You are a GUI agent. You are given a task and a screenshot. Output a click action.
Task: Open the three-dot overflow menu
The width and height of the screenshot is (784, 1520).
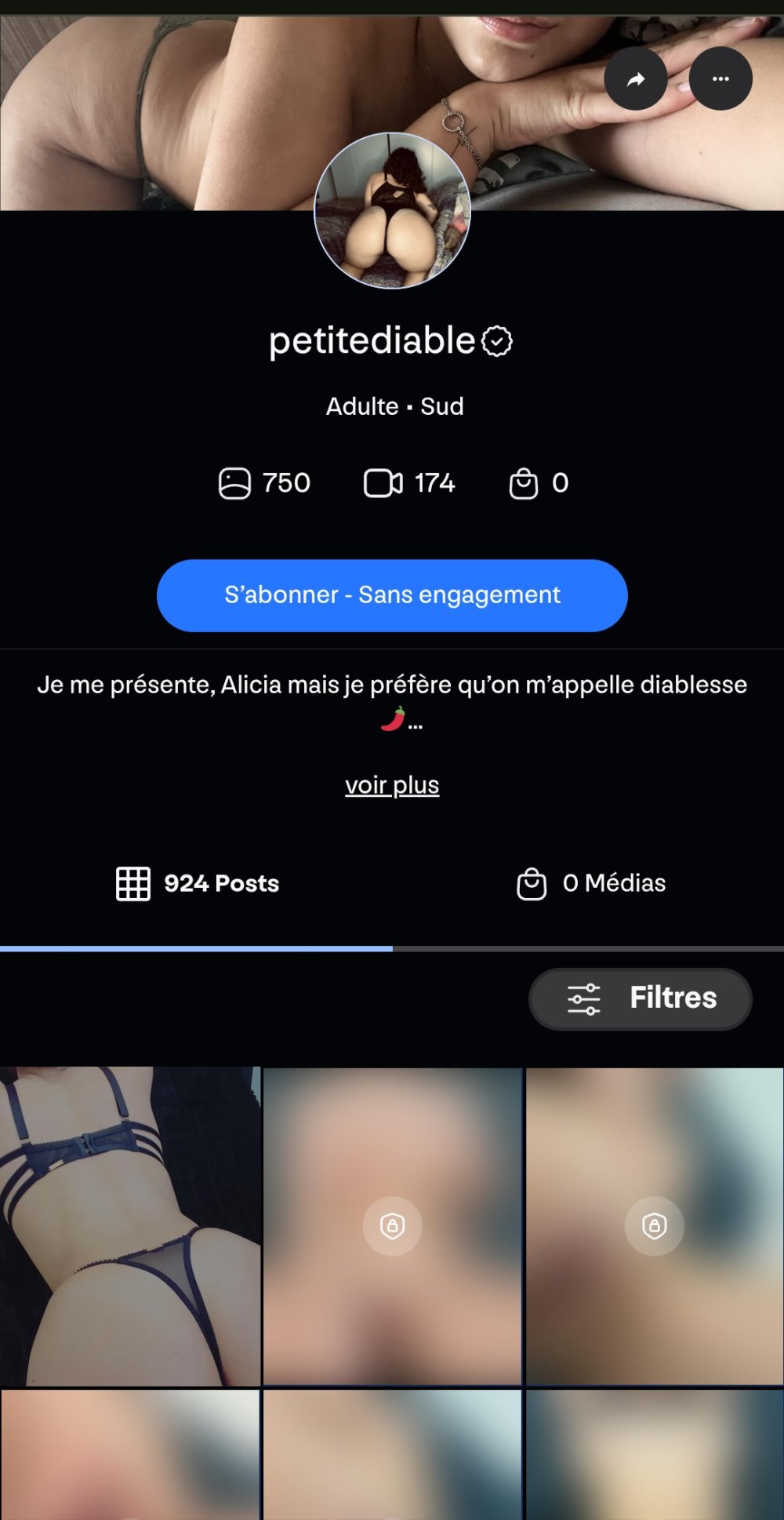click(x=720, y=78)
